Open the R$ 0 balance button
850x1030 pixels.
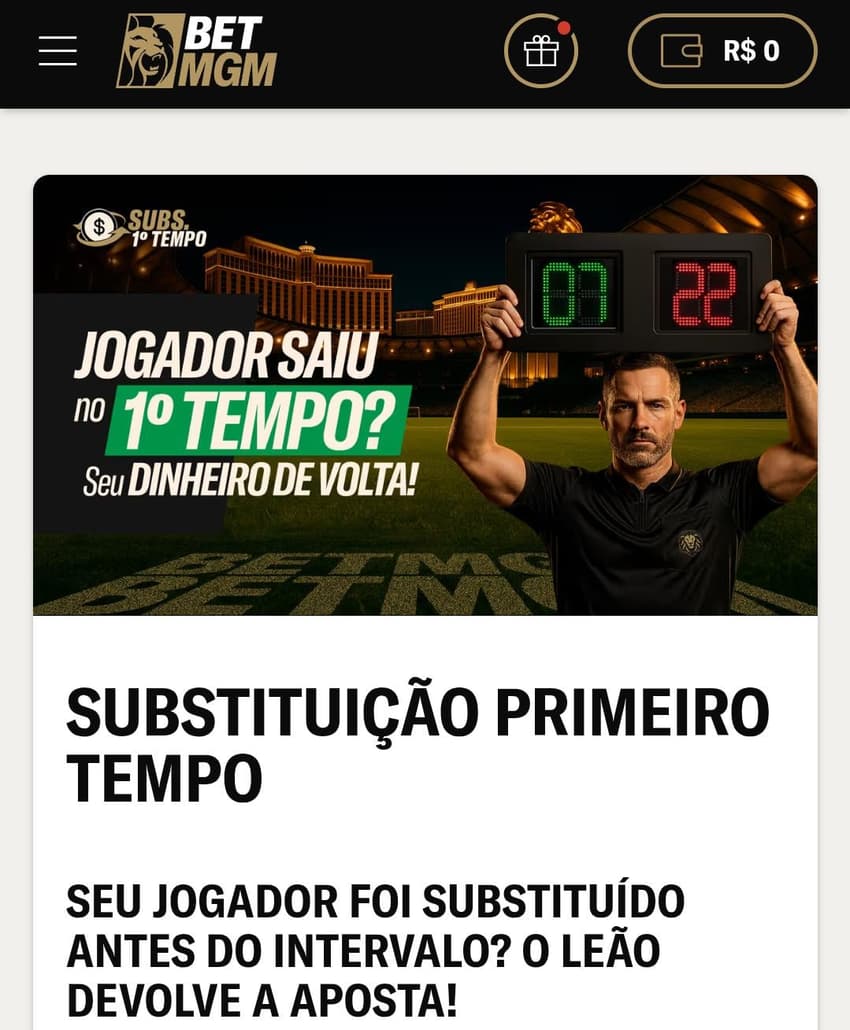pyautogui.click(x=722, y=51)
